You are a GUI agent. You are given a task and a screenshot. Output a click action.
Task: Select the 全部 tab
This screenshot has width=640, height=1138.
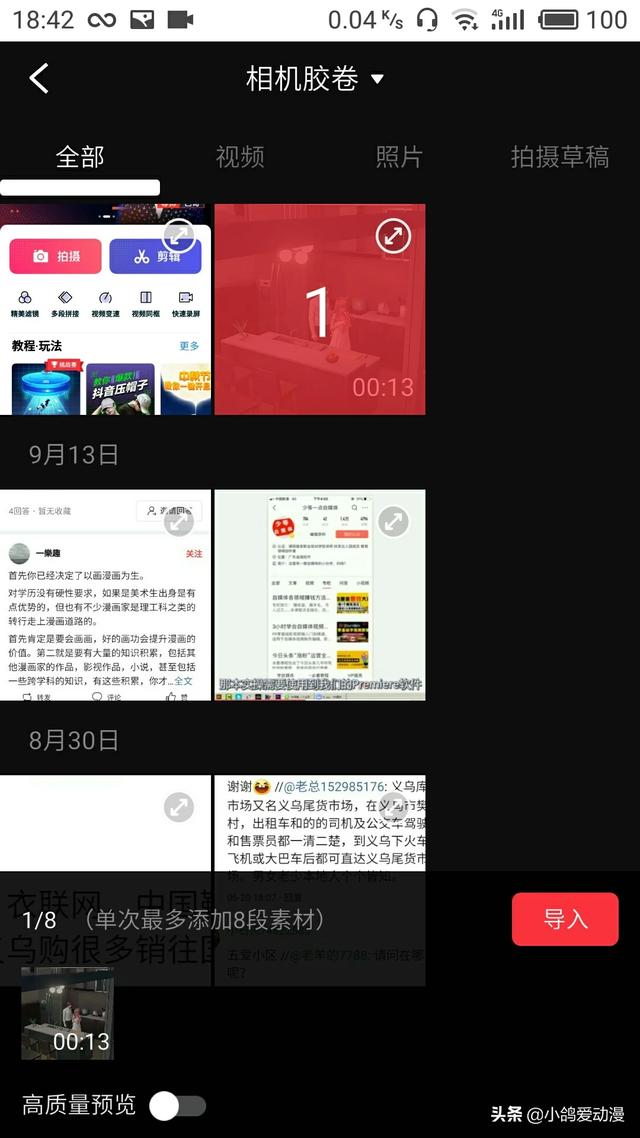click(x=80, y=156)
